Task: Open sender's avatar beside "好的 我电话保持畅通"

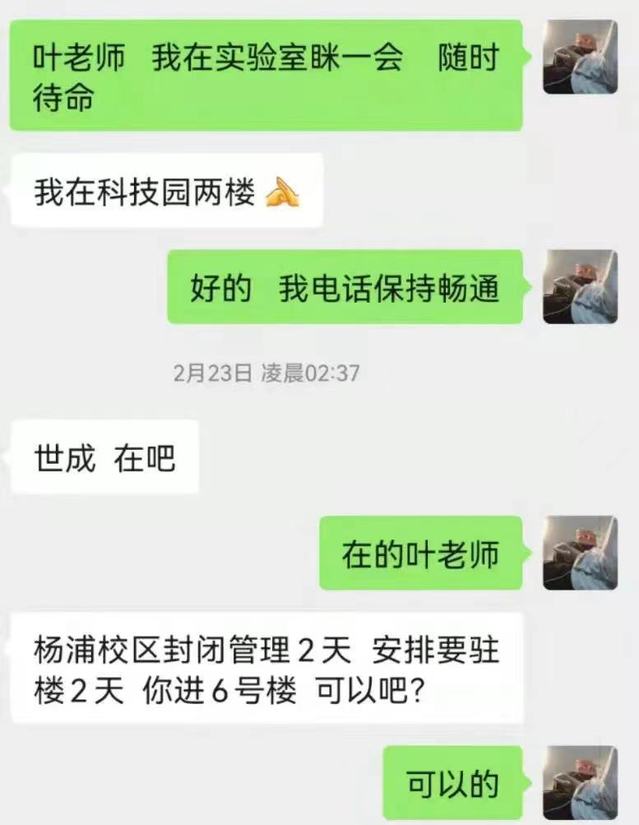Action: (580, 287)
